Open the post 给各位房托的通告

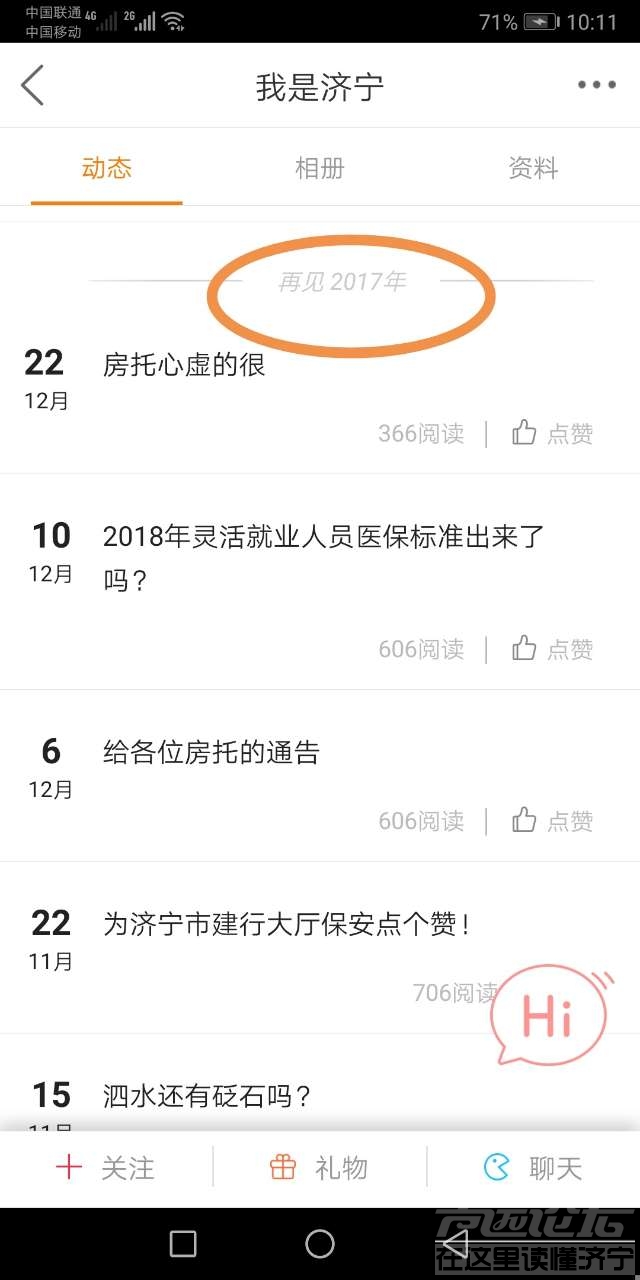click(x=211, y=752)
